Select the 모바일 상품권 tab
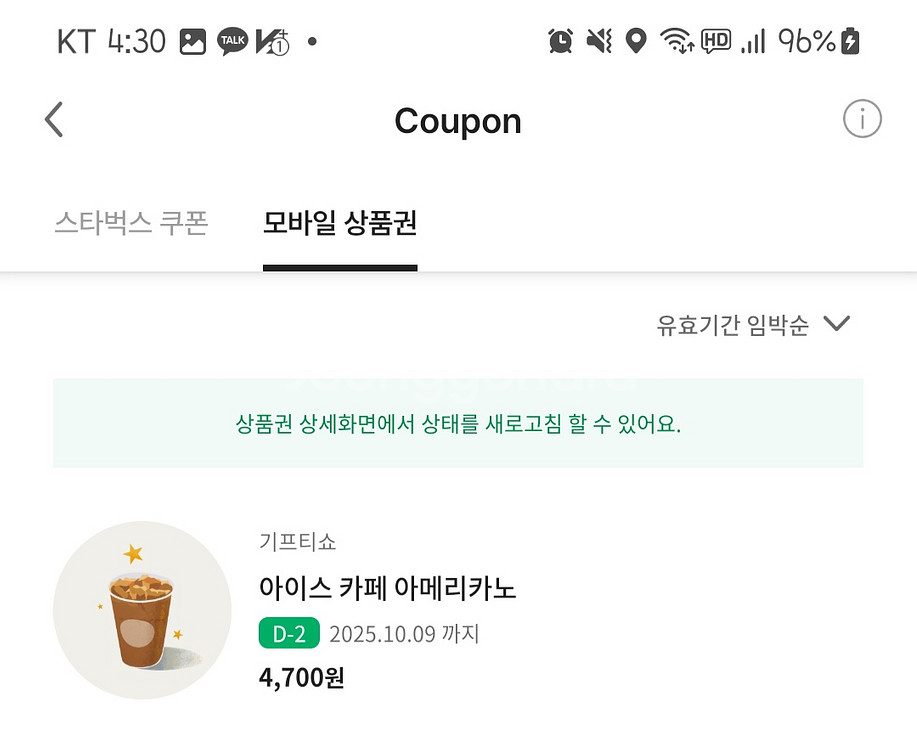The width and height of the screenshot is (917, 750). 340,223
